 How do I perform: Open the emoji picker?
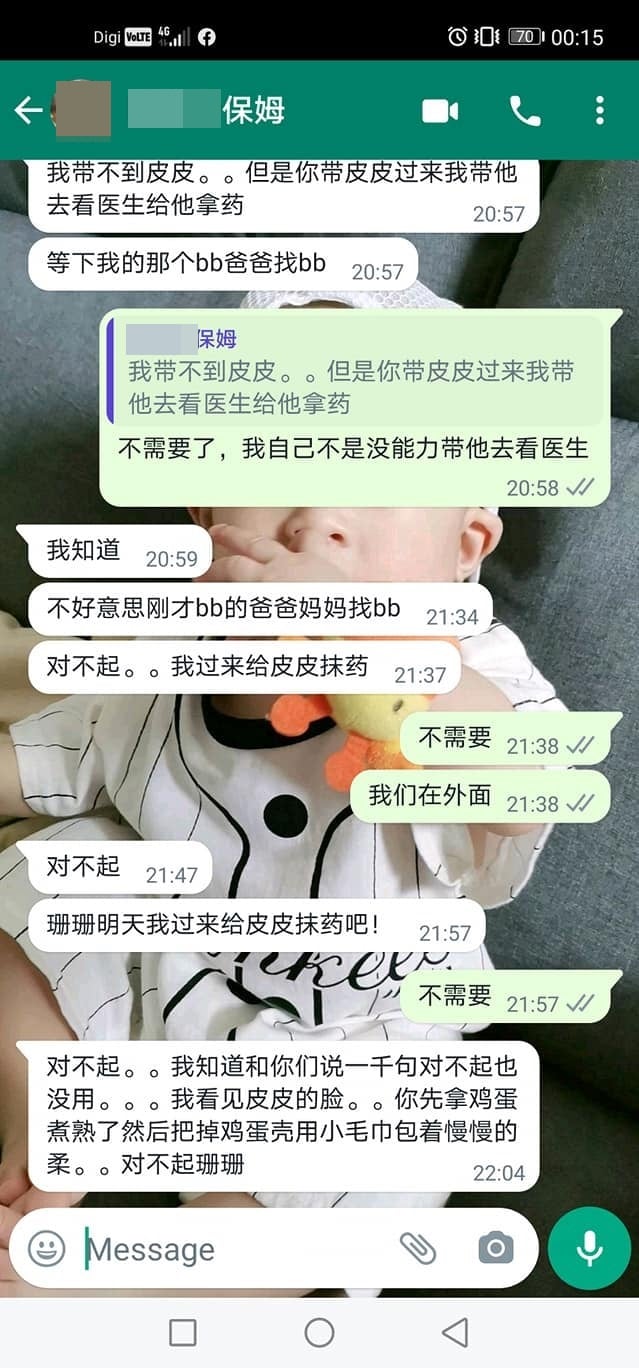coord(46,1248)
